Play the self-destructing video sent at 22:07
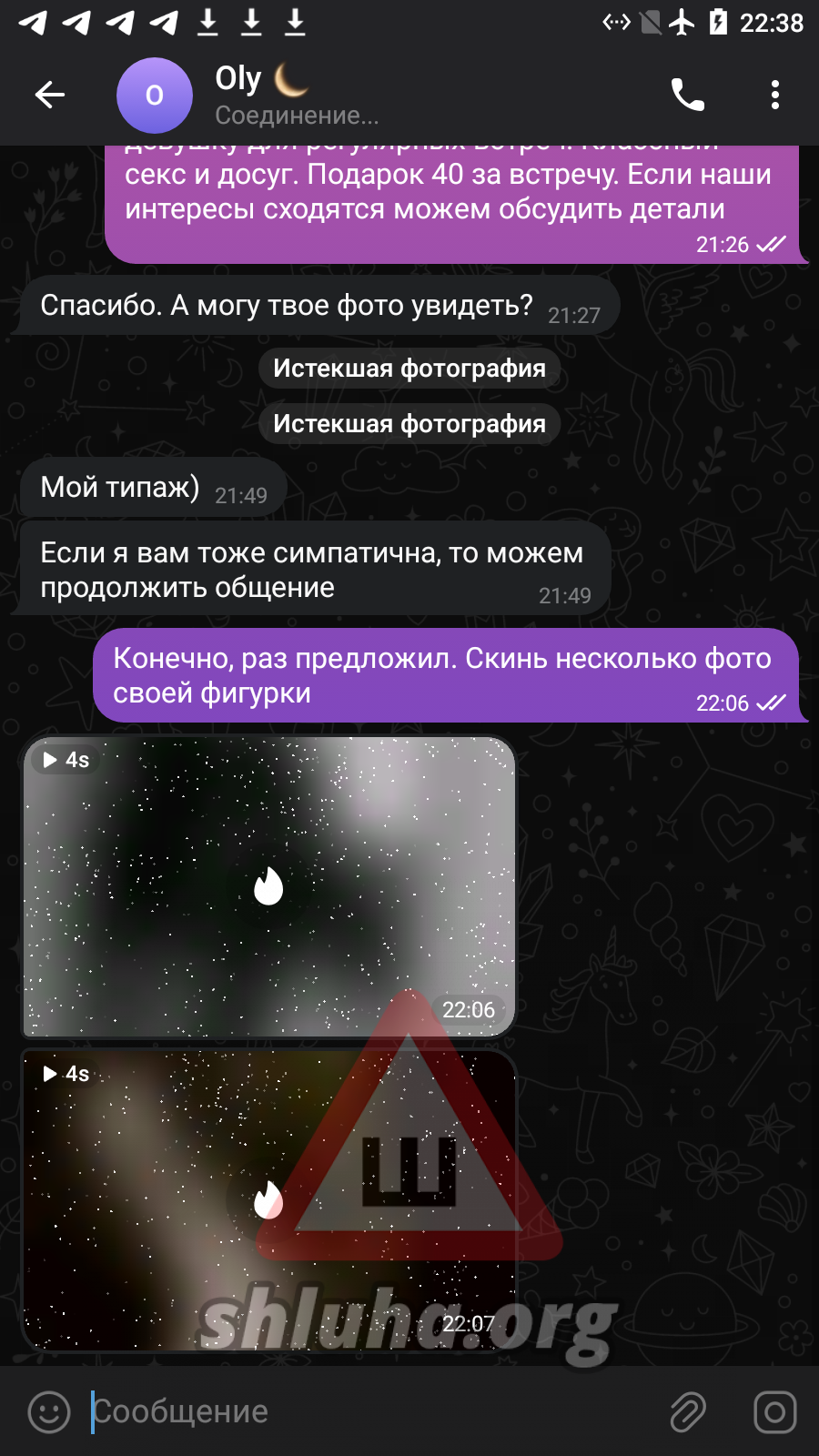Image resolution: width=819 pixels, height=1456 pixels. pyautogui.click(x=268, y=1200)
